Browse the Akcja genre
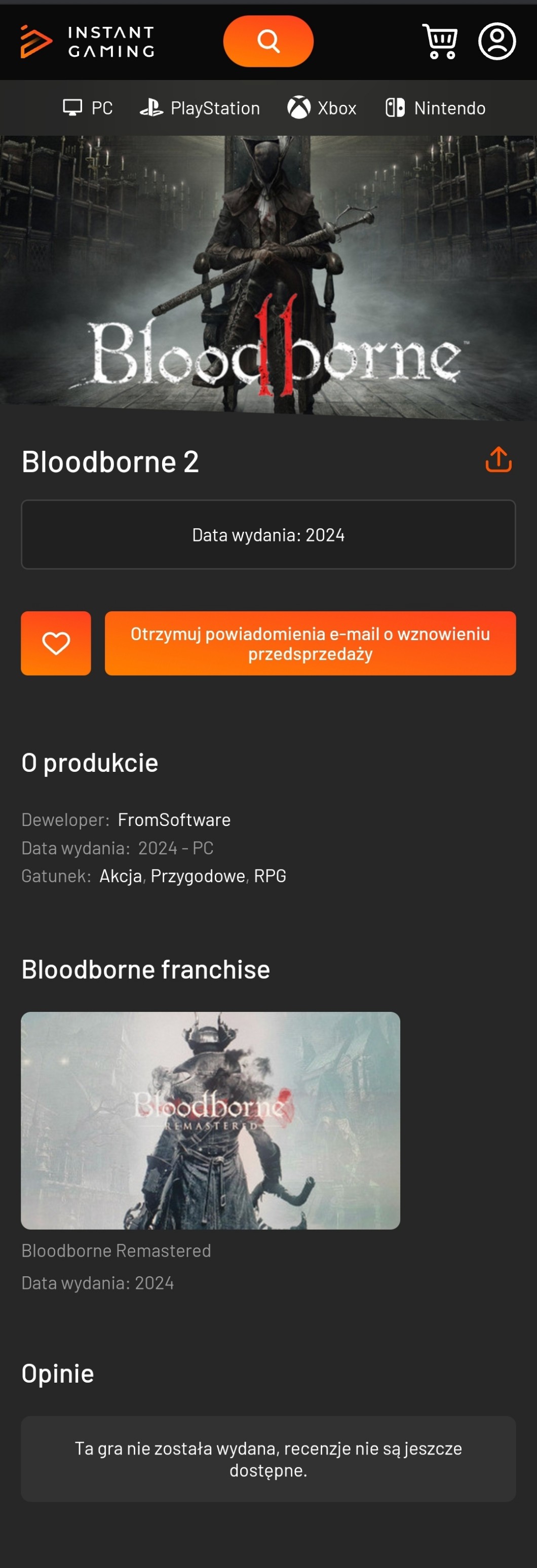Viewport: 537px width, 1568px height. 121,876
